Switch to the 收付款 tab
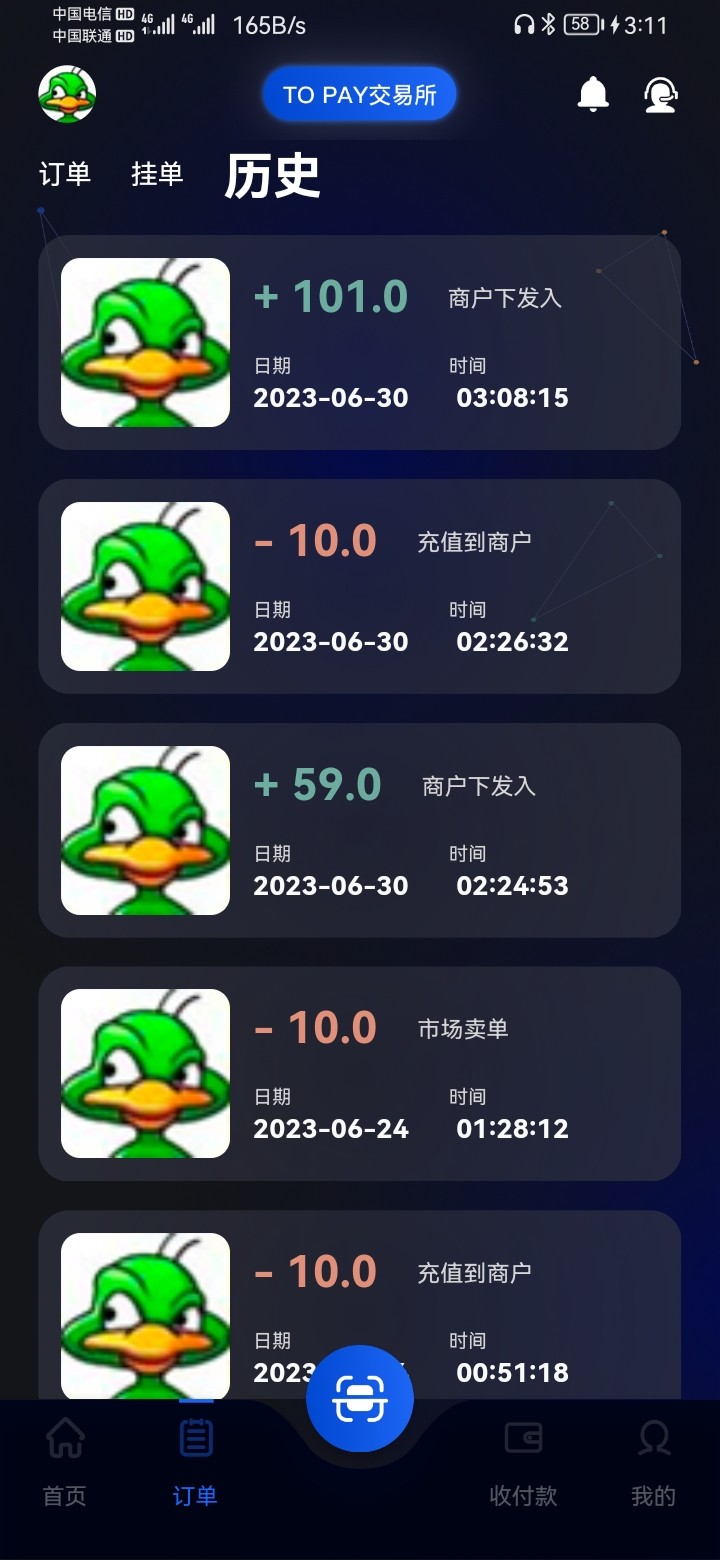 click(523, 1465)
